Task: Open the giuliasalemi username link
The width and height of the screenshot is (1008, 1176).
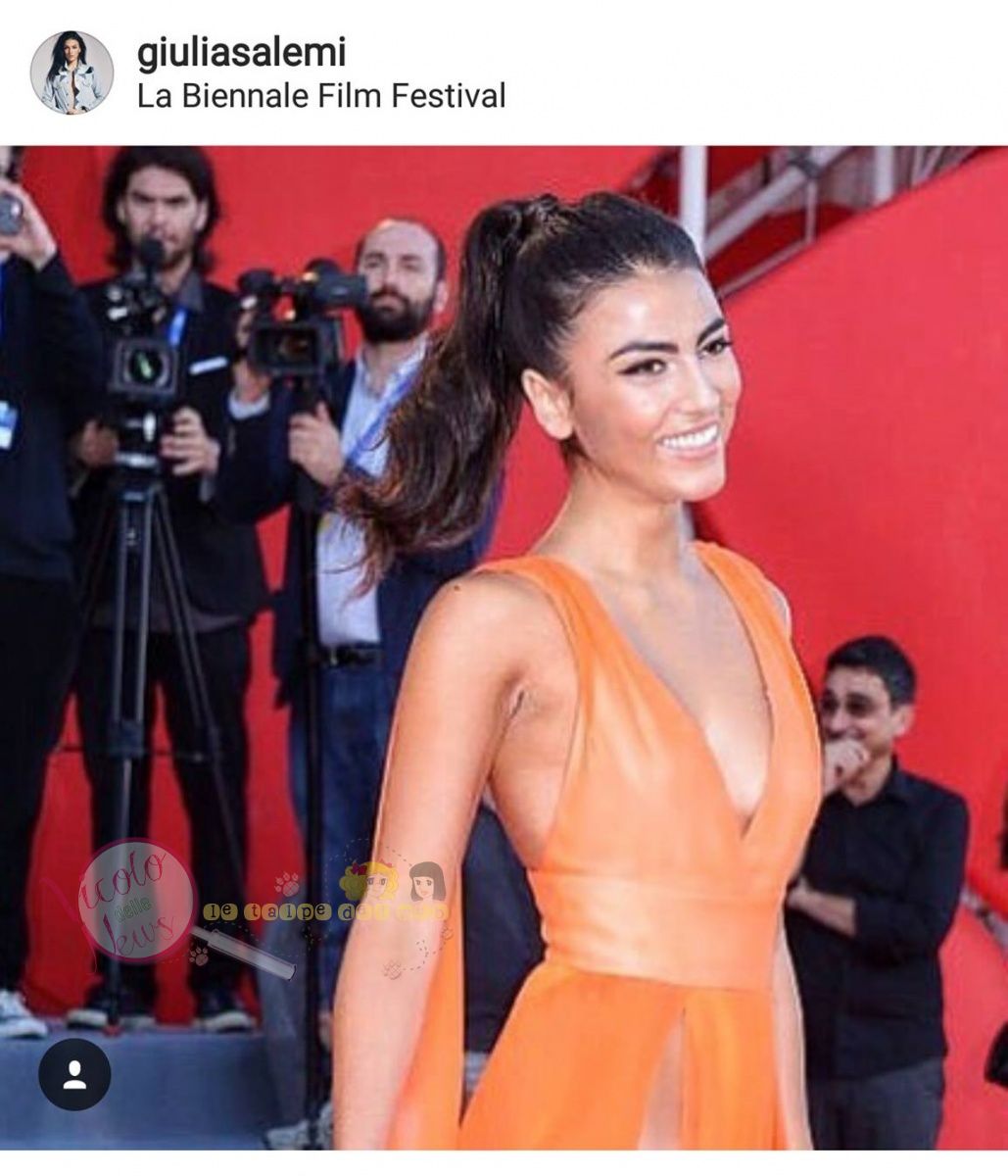Action: coord(241,53)
